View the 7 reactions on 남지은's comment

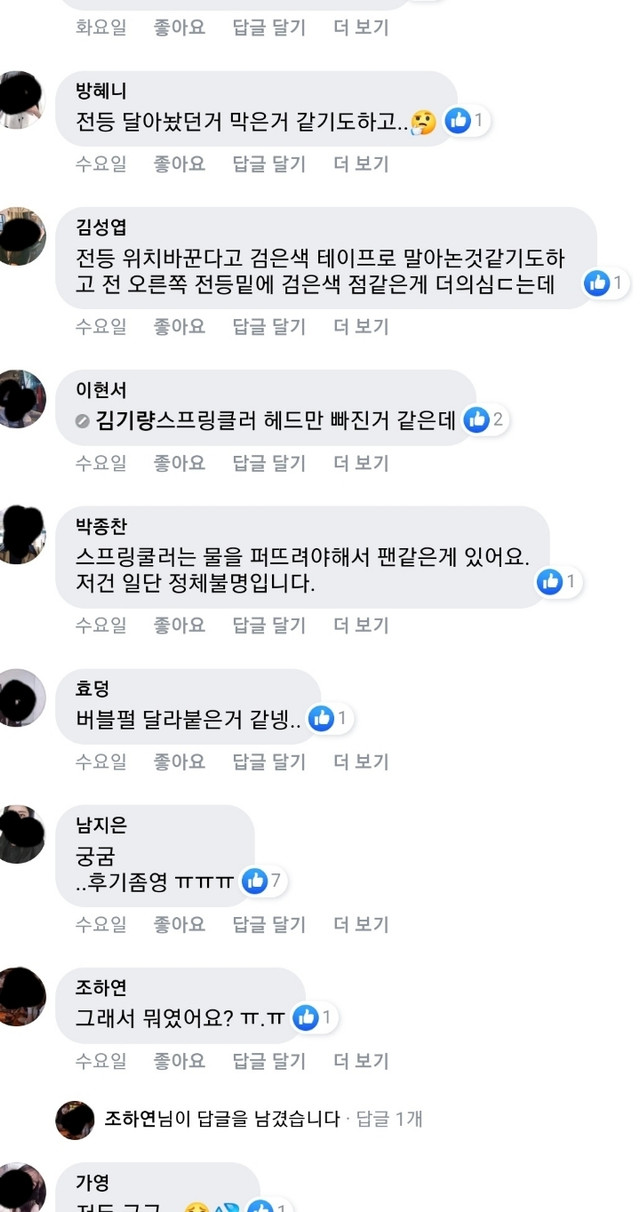tap(263, 881)
